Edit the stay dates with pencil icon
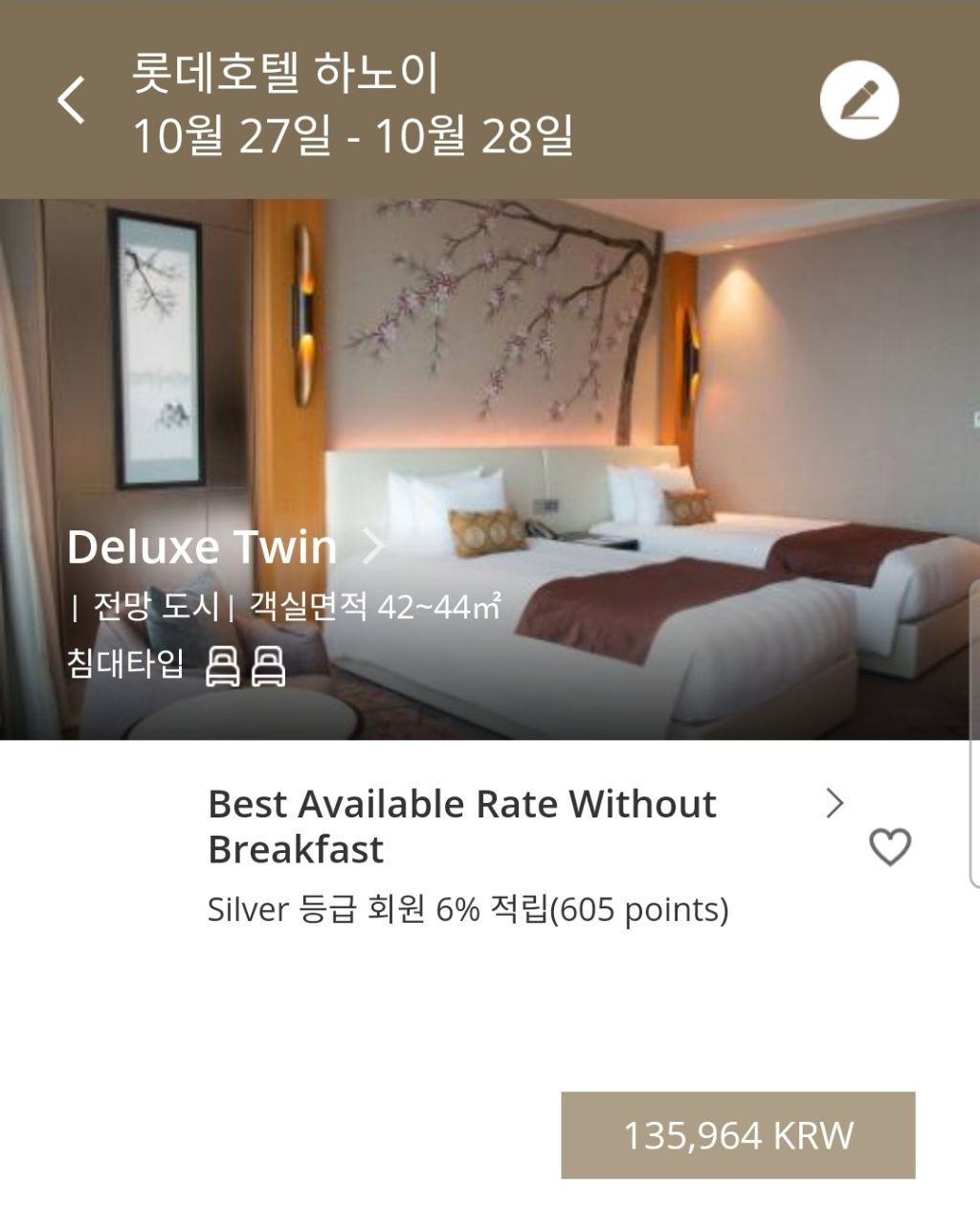 click(x=858, y=100)
